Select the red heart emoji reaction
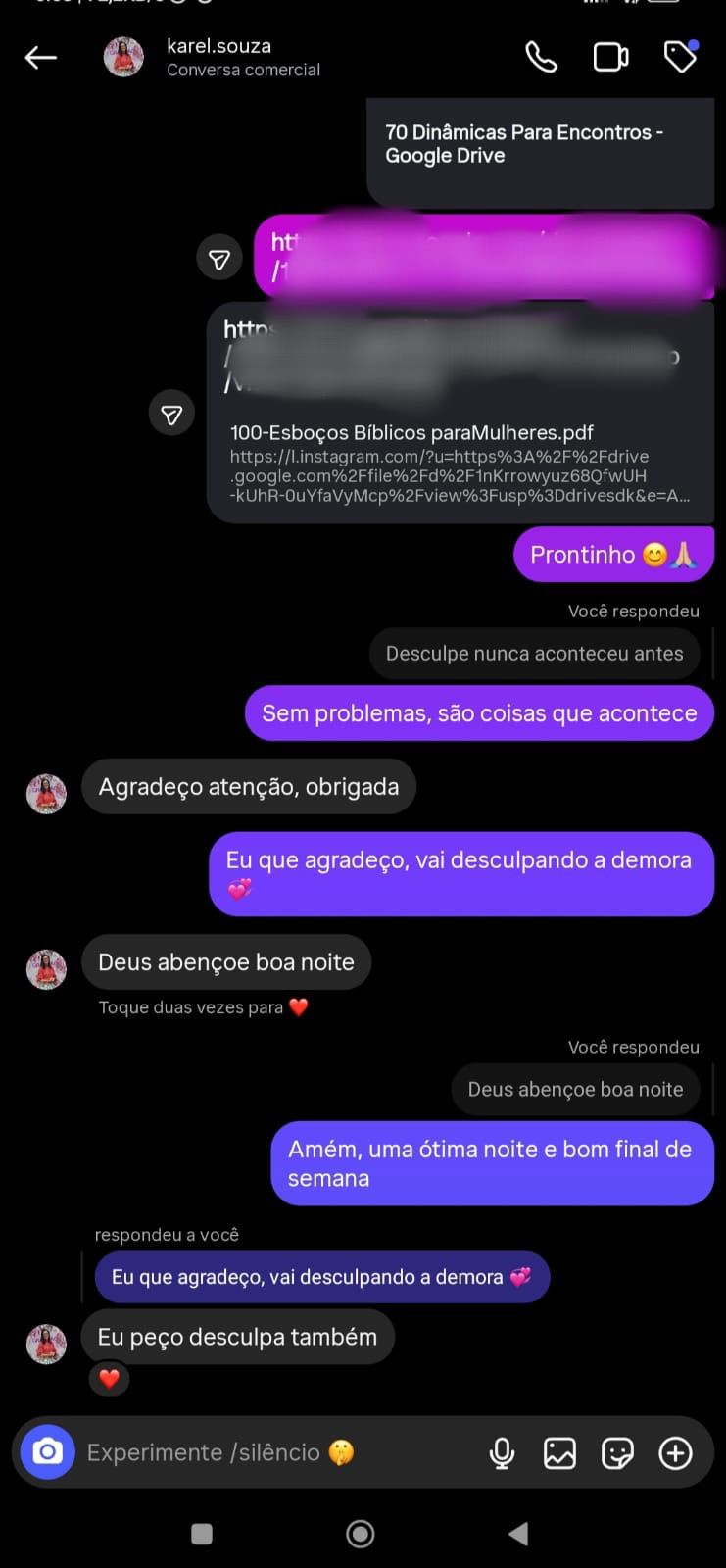Image resolution: width=726 pixels, height=1568 pixels. click(109, 1379)
